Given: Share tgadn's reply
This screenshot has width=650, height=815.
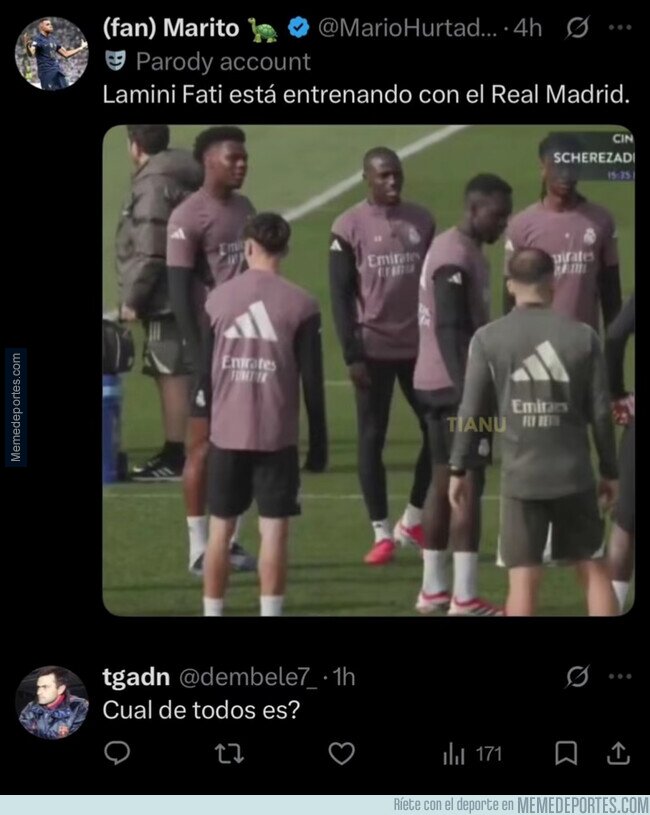Looking at the screenshot, I should (618, 753).
